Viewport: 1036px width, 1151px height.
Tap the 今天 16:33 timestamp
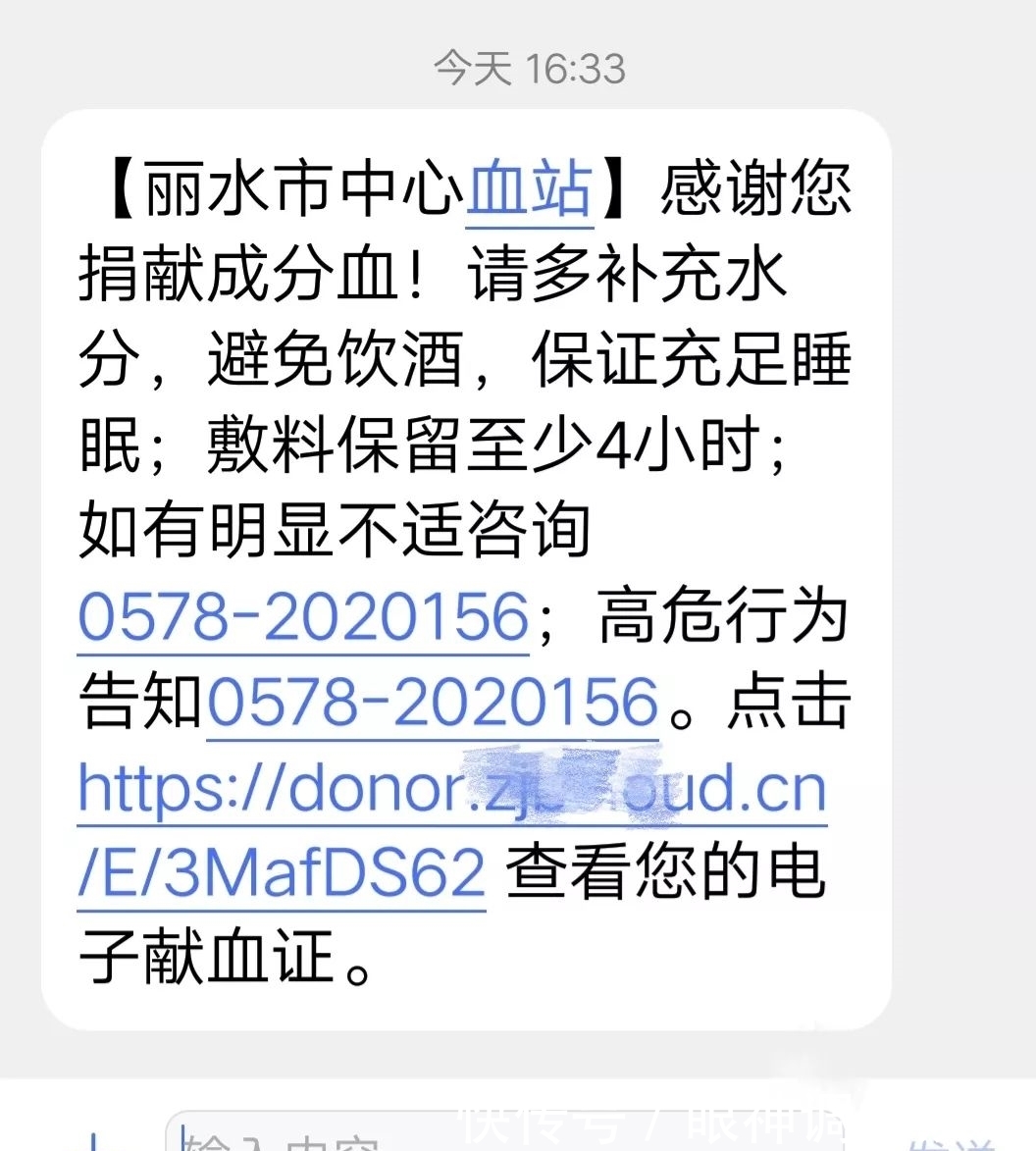tap(529, 68)
